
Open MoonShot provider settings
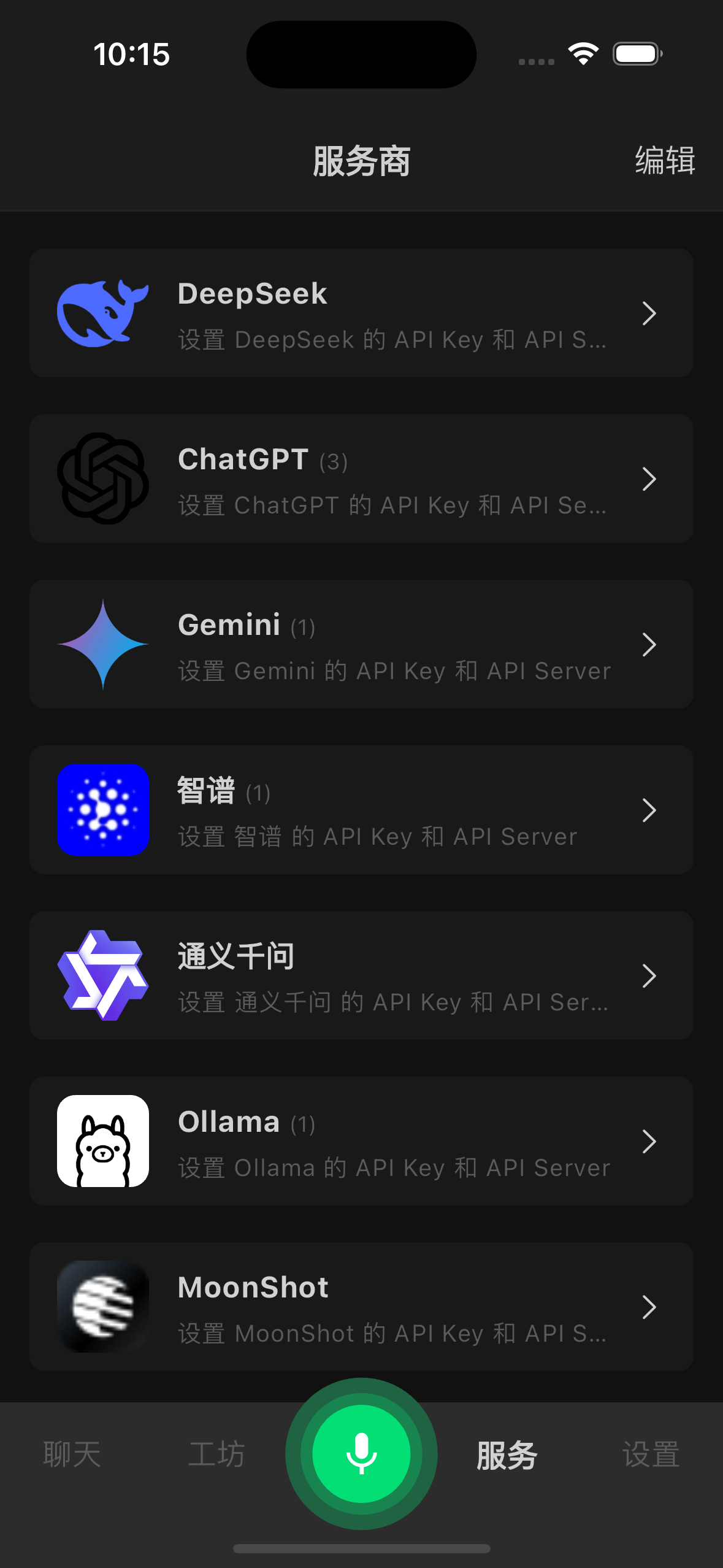[x=361, y=1307]
